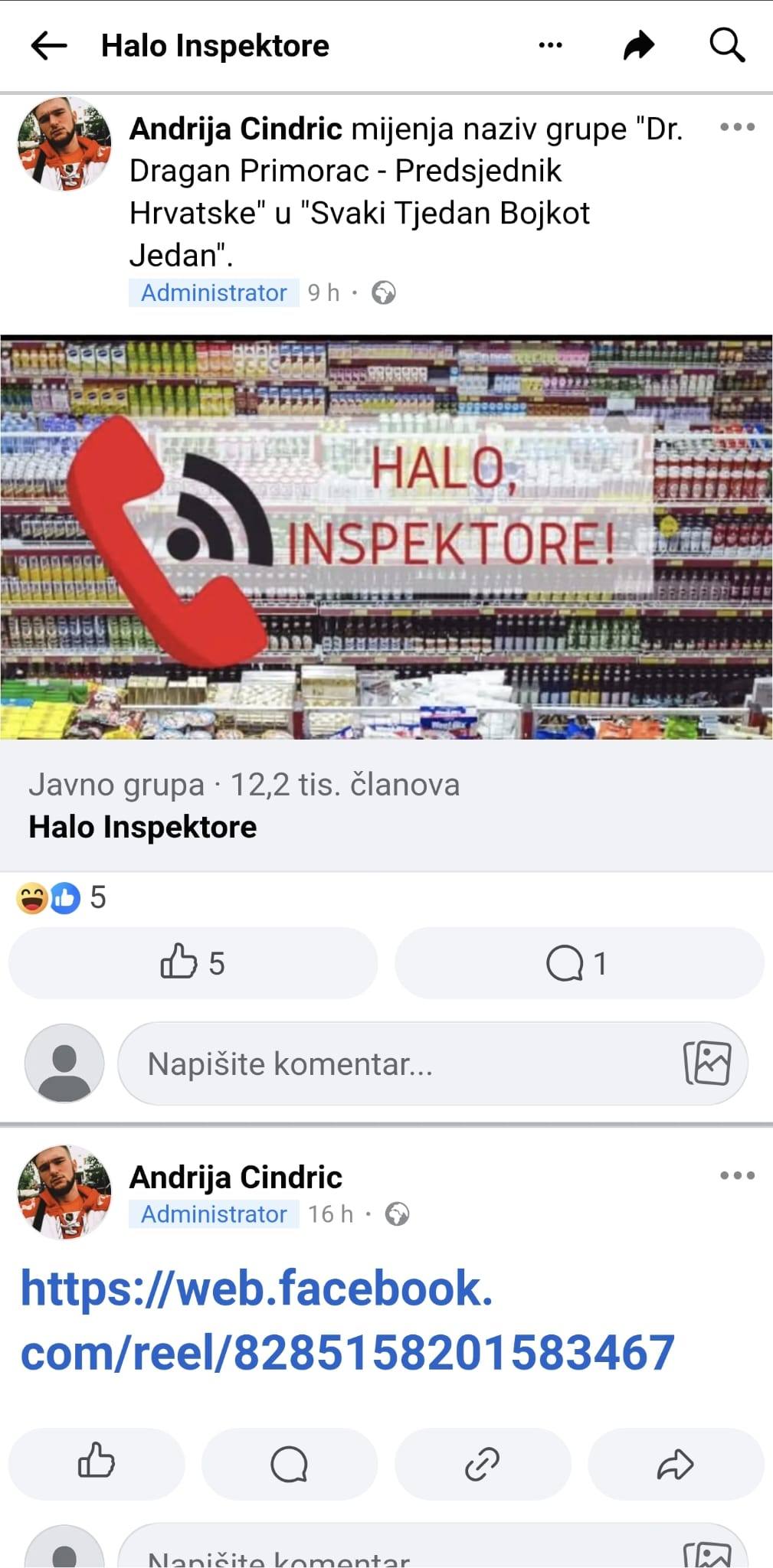Open options for the group rename post
The width and height of the screenshot is (773, 1568).
[x=737, y=127]
